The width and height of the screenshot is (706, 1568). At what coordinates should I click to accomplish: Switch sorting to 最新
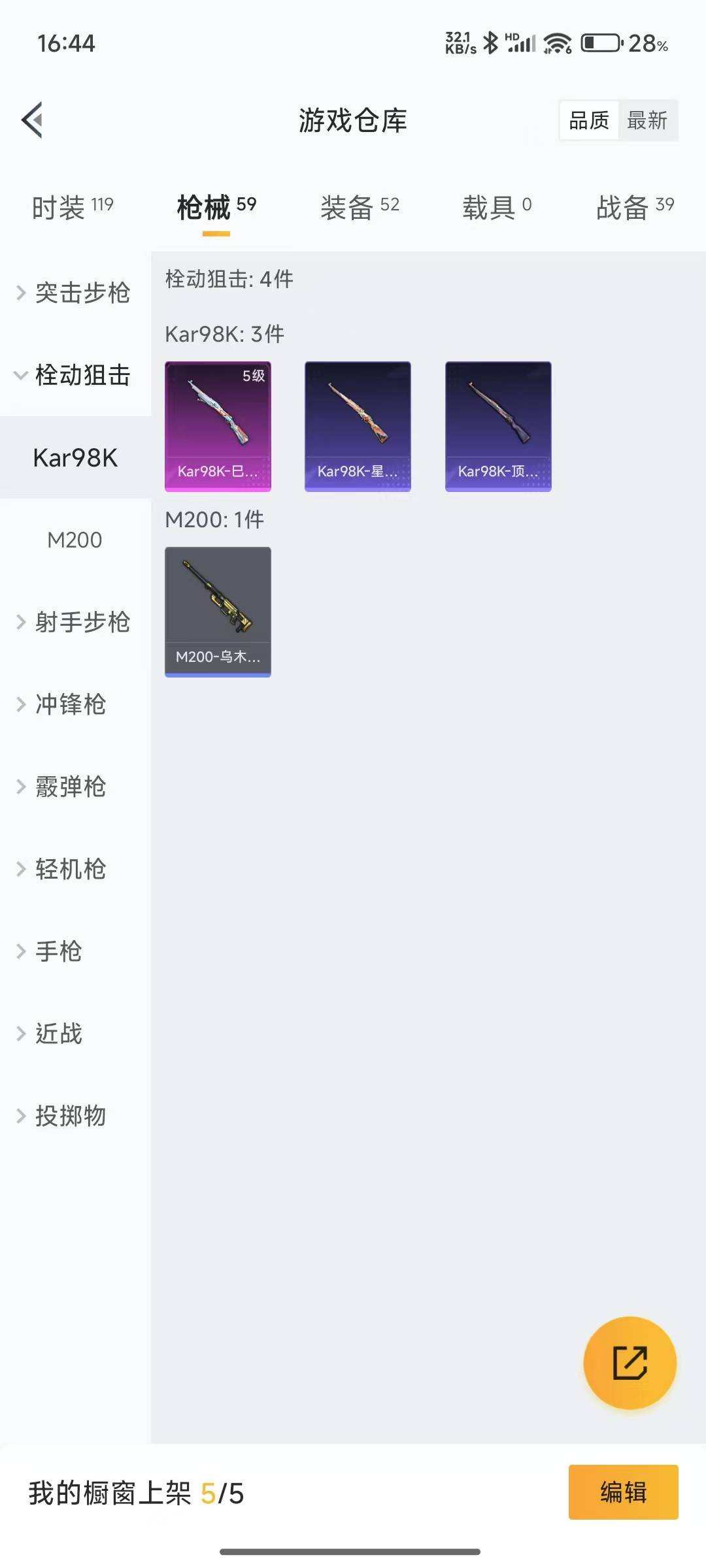tap(648, 120)
